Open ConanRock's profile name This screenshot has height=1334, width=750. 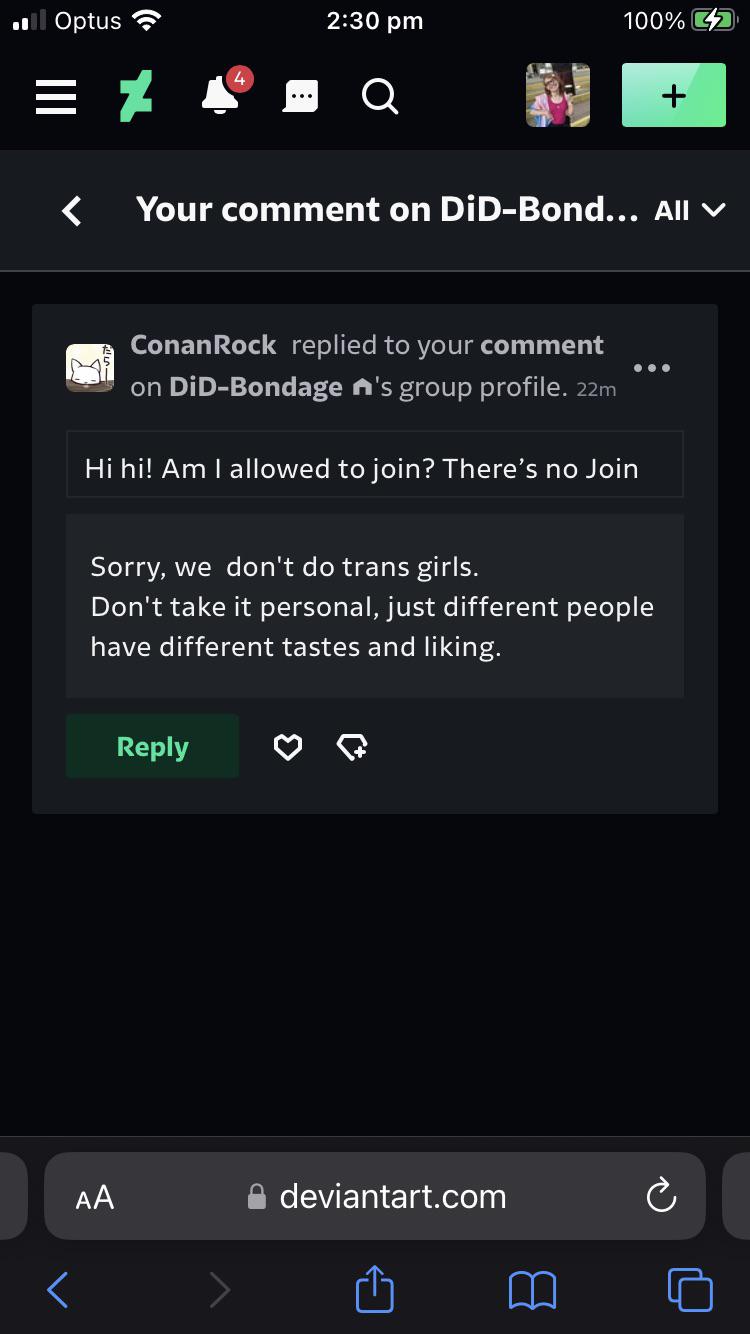203,345
